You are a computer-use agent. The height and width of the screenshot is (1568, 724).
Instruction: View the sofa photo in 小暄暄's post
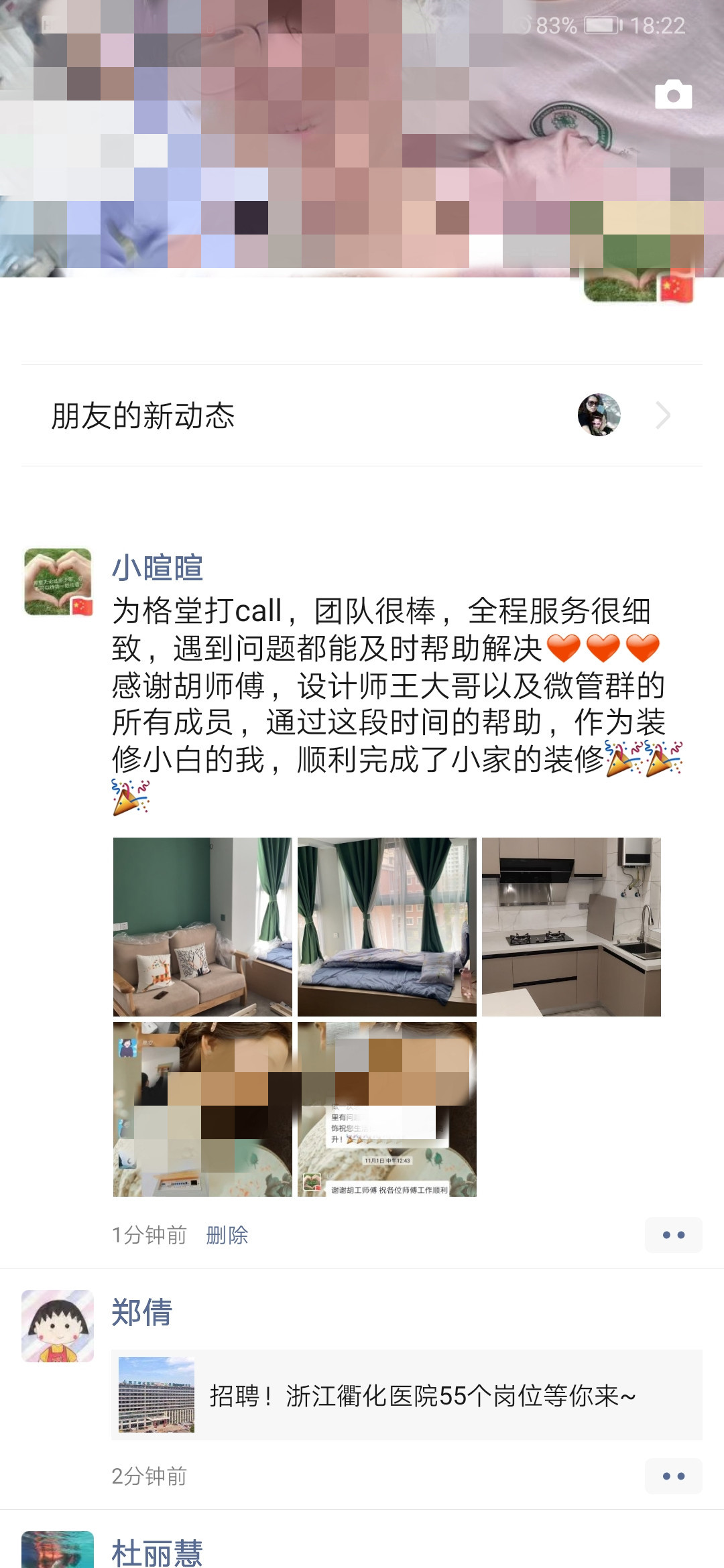[202, 927]
